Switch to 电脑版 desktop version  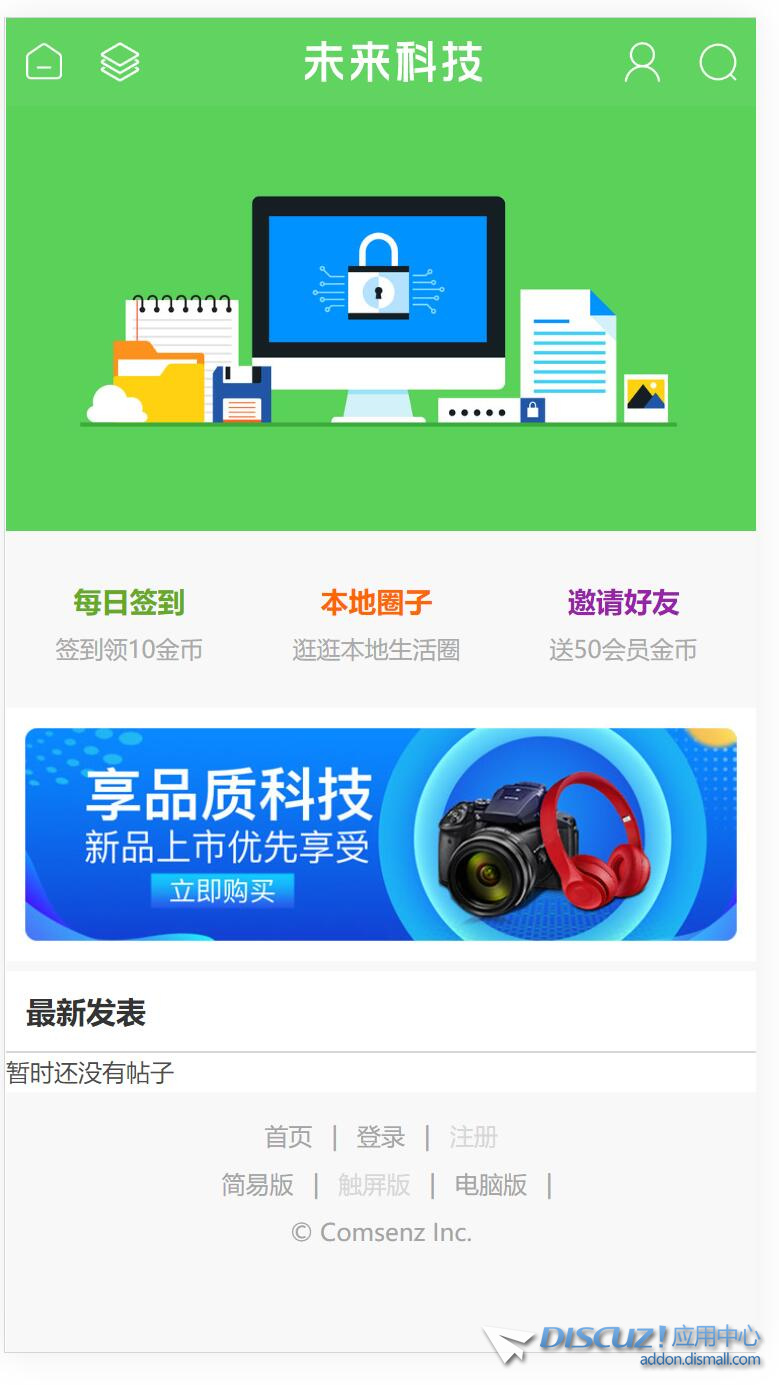pyautogui.click(x=490, y=1185)
